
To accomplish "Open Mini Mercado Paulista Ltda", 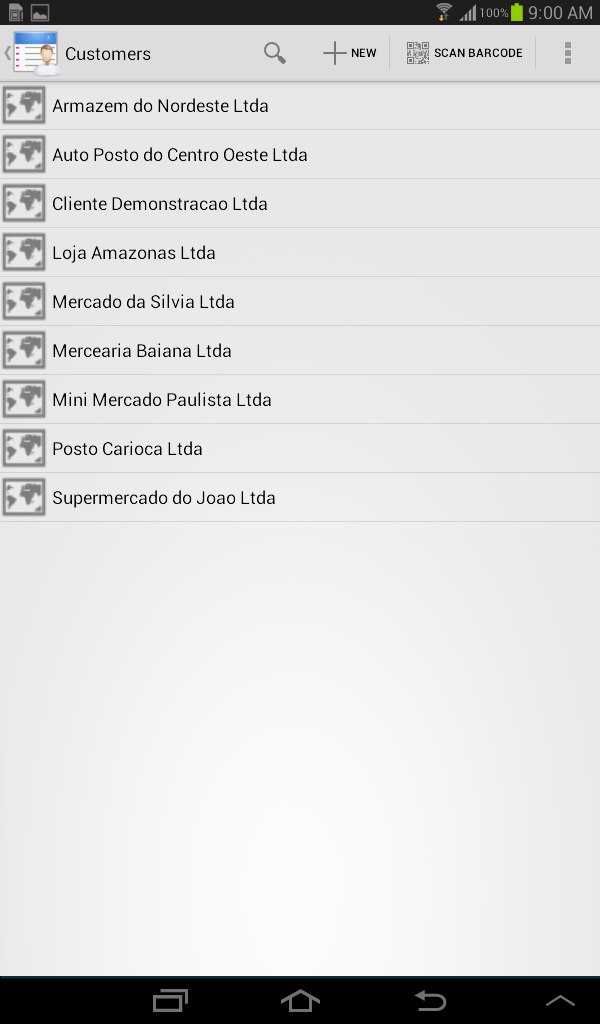I will point(162,400).
